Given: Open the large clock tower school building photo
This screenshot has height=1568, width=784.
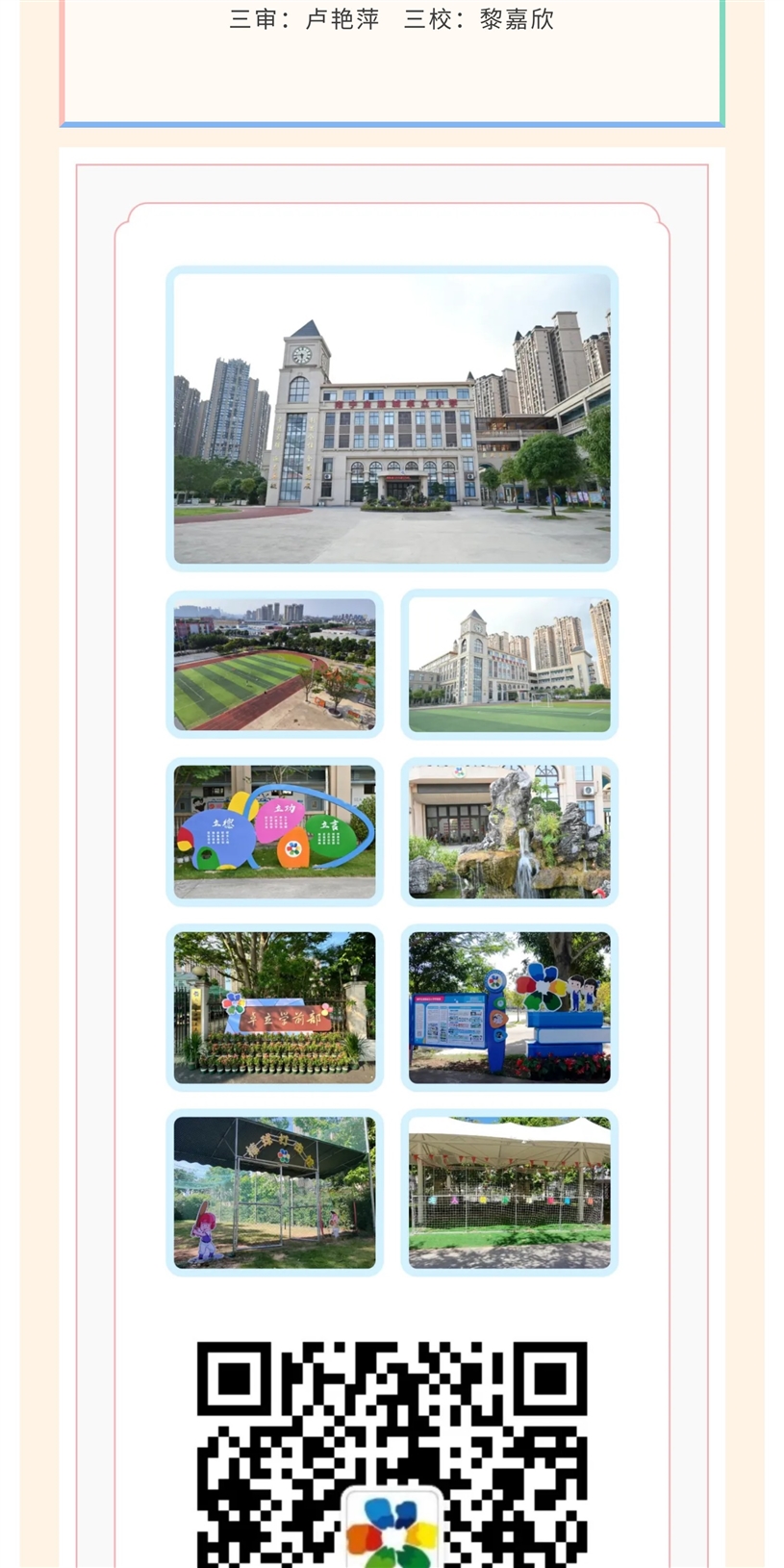Looking at the screenshot, I should point(392,418).
